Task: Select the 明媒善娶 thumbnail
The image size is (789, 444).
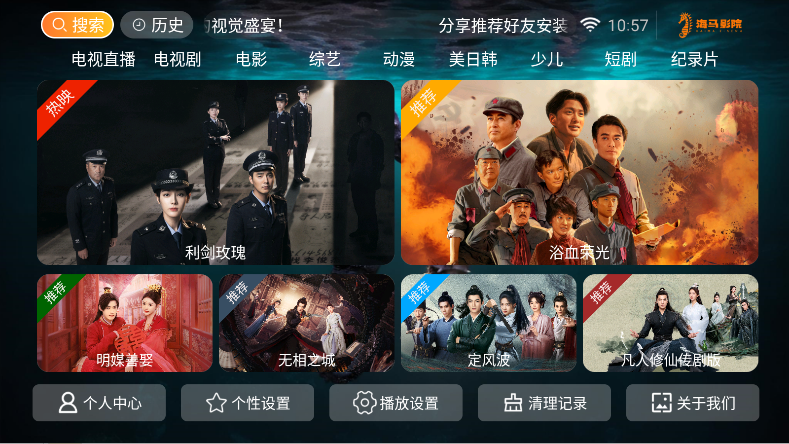Action: click(x=125, y=323)
